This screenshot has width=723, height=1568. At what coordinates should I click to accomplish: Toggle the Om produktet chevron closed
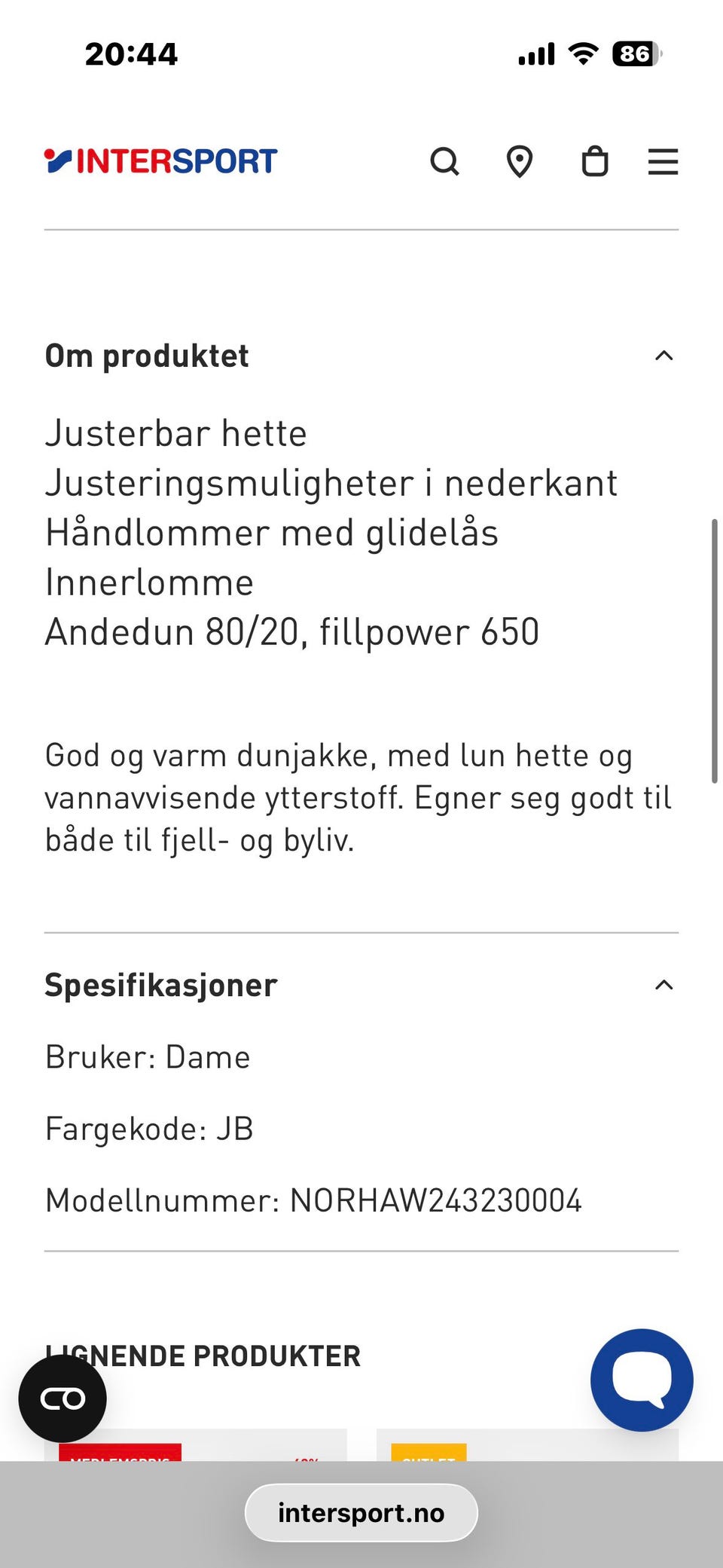pos(664,355)
